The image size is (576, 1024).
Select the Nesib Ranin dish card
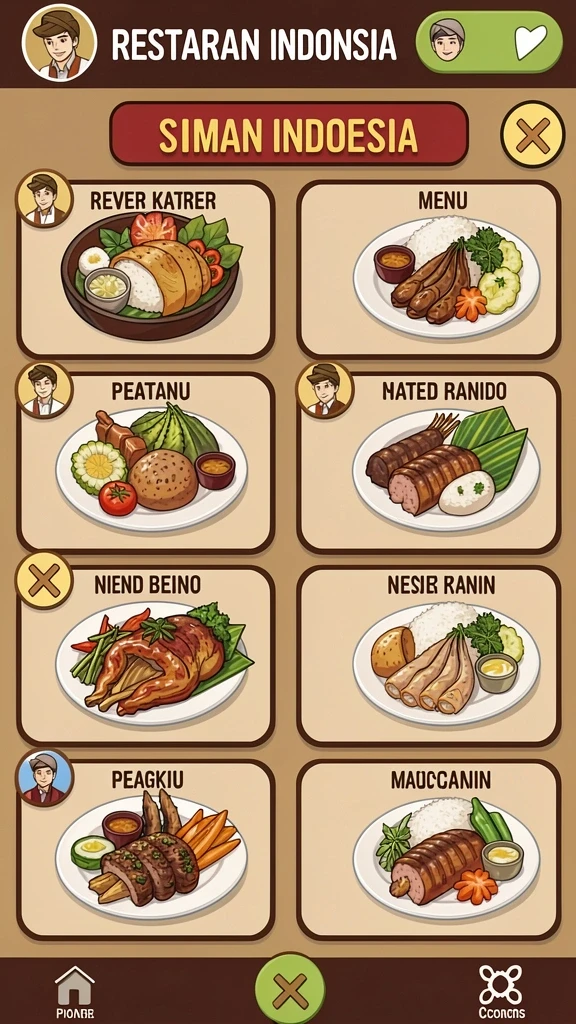click(429, 655)
